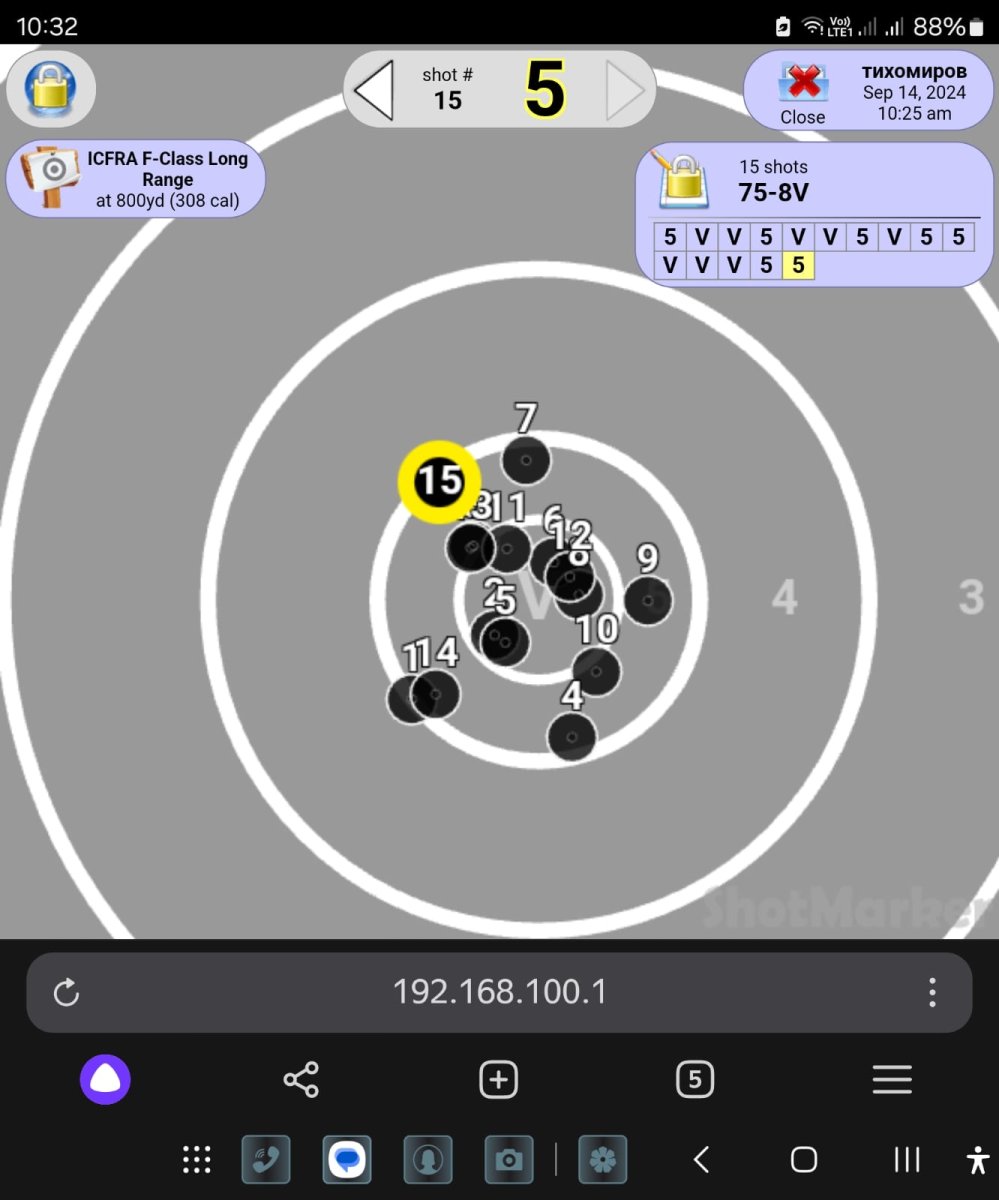Tap the lock icon at top left
Screen dimensions: 999x1200
pyautogui.click(x=51, y=88)
